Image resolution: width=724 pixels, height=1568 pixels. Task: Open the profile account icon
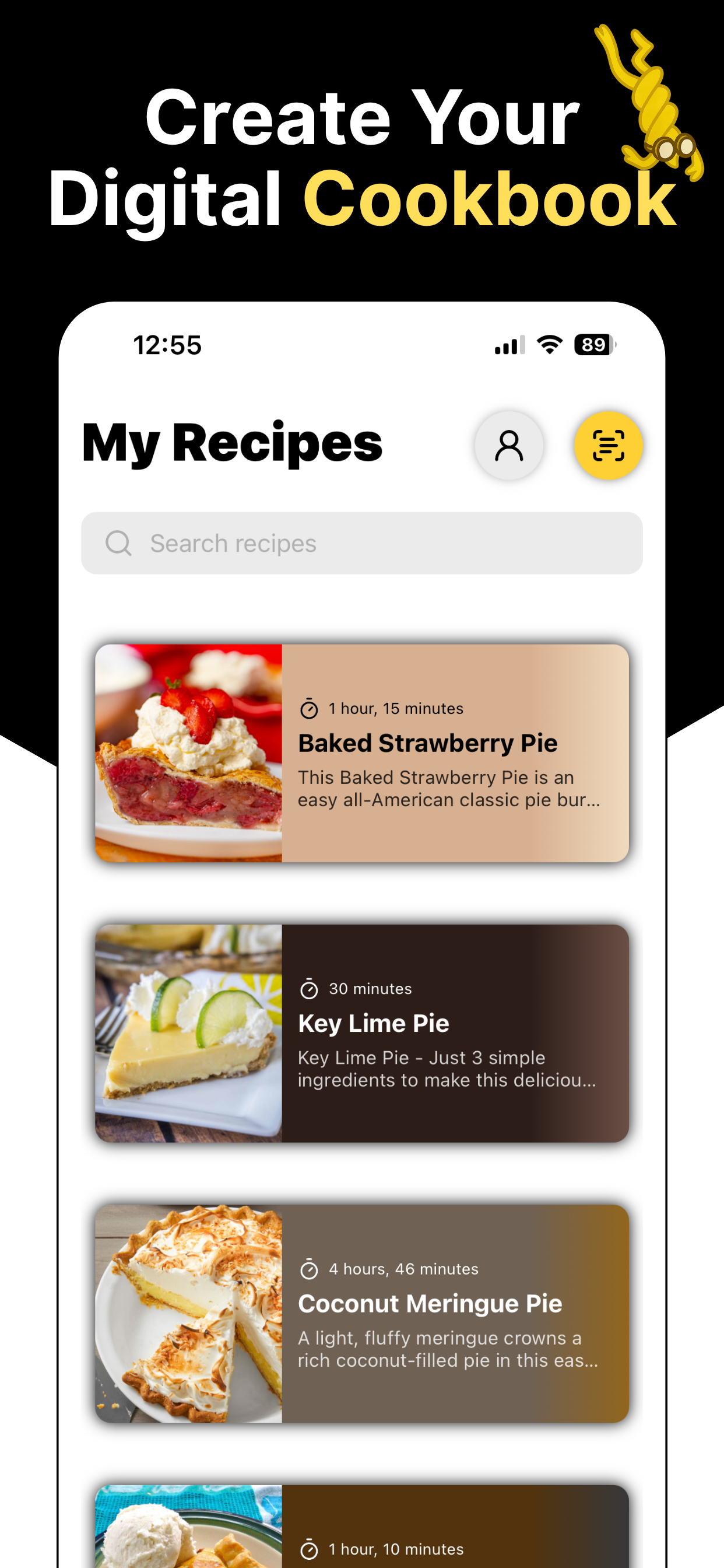coord(509,445)
